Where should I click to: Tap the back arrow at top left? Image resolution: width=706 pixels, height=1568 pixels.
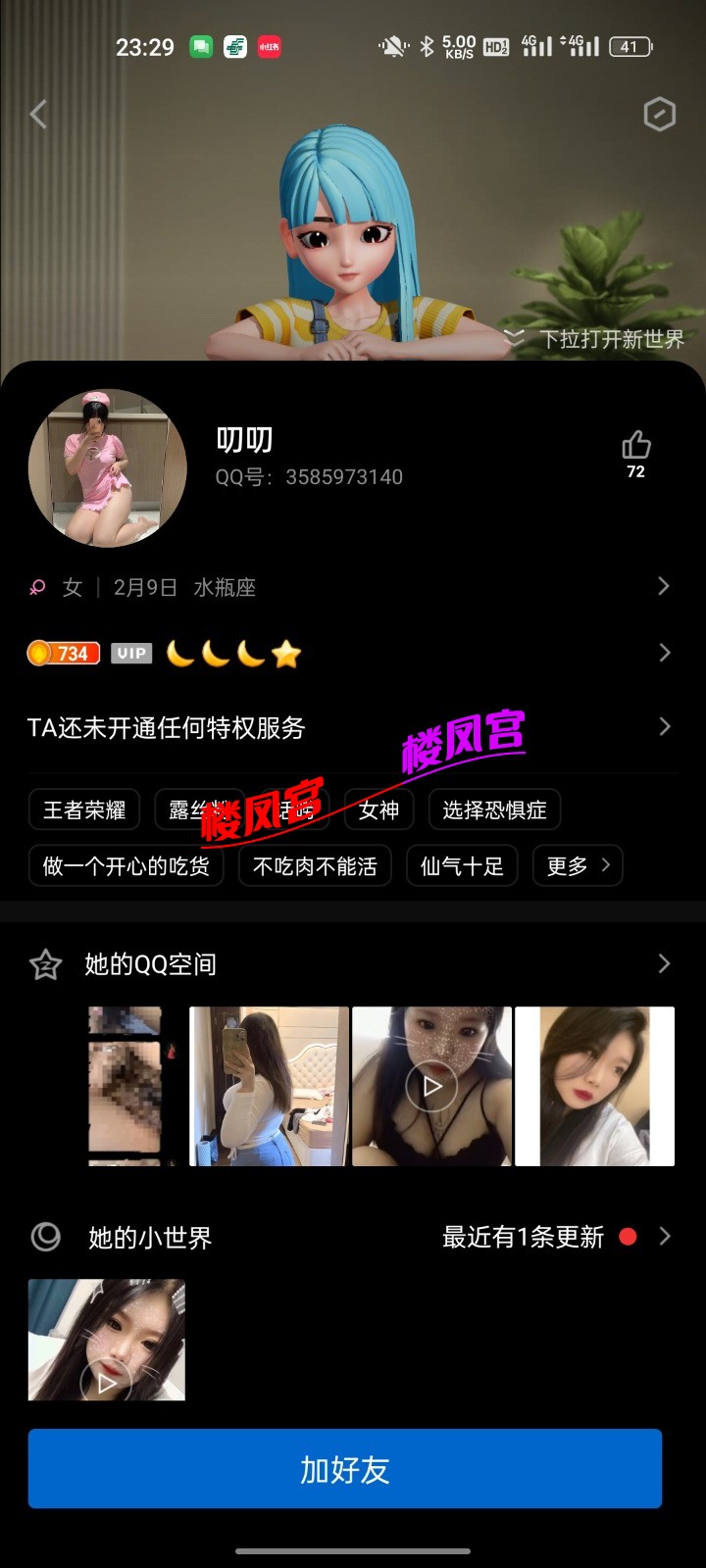tap(38, 115)
